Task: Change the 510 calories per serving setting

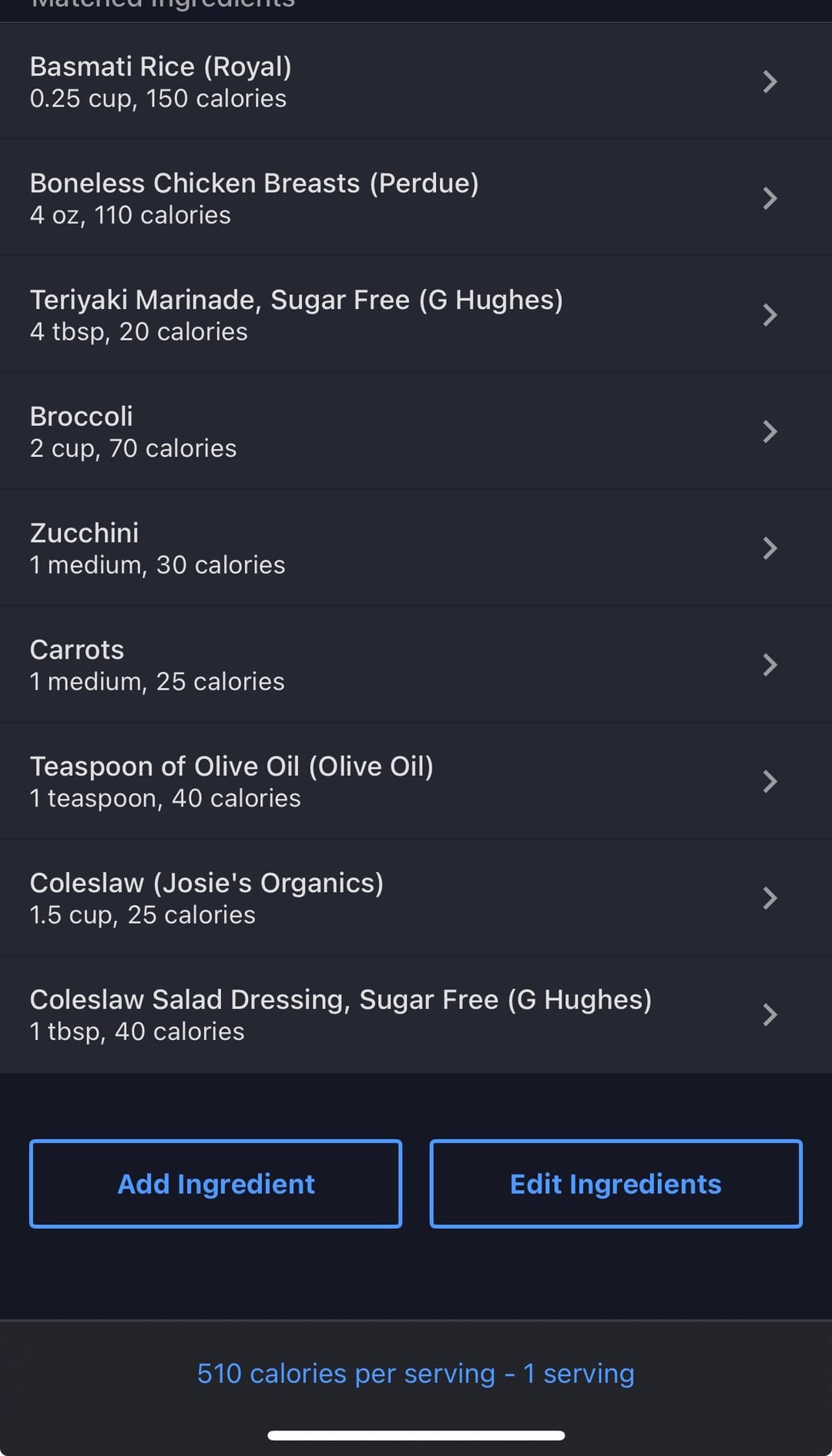Action: pyautogui.click(x=416, y=1374)
